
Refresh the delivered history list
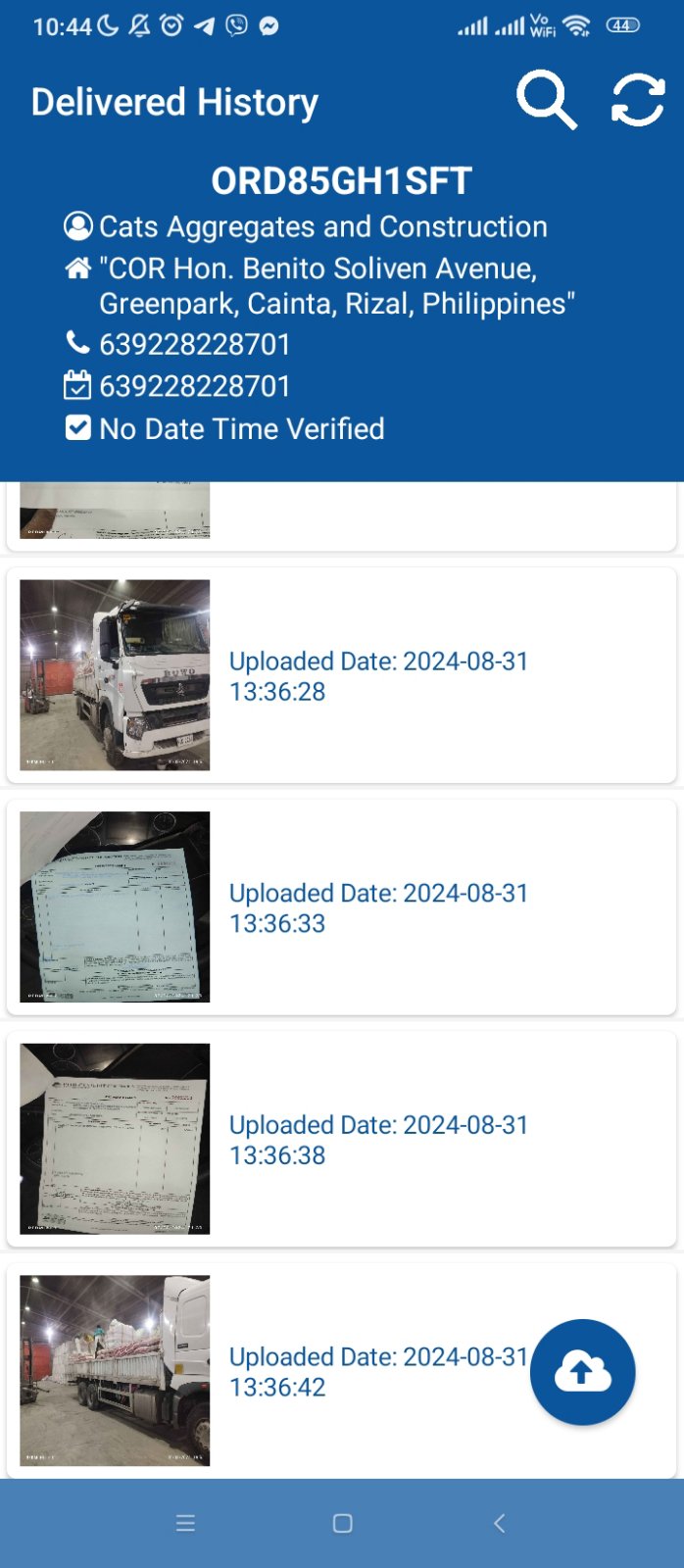coord(638,100)
